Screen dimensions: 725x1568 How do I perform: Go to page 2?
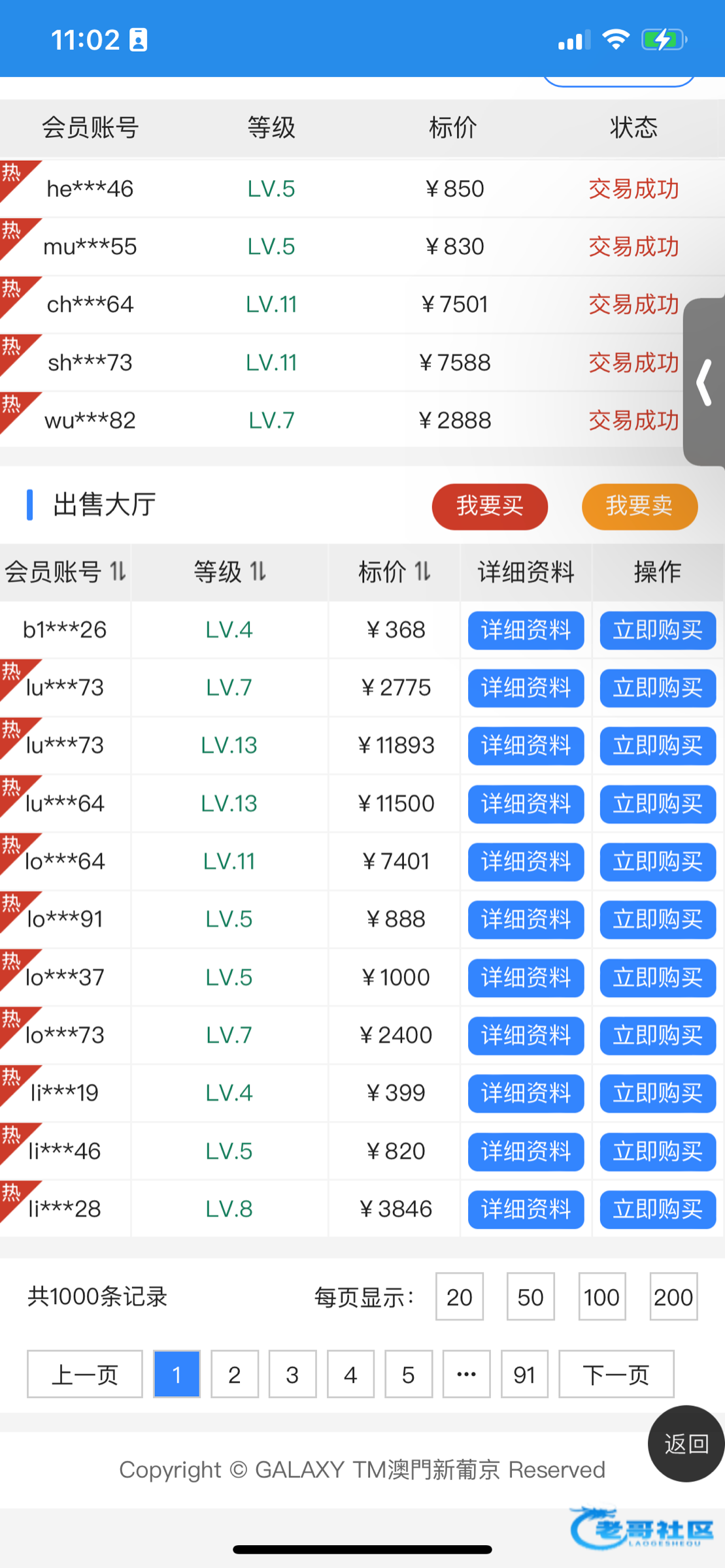tap(235, 1375)
